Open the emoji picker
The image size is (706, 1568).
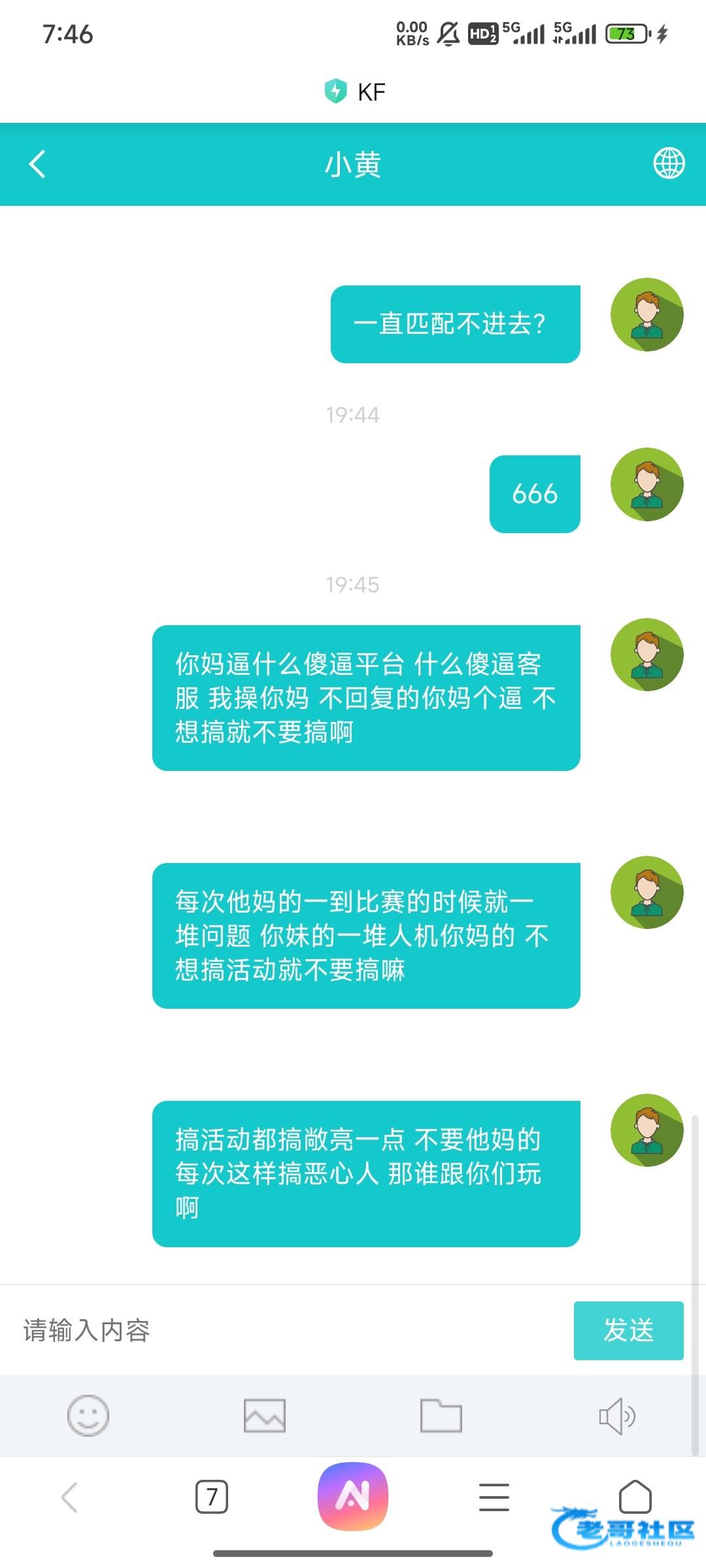[x=88, y=1416]
